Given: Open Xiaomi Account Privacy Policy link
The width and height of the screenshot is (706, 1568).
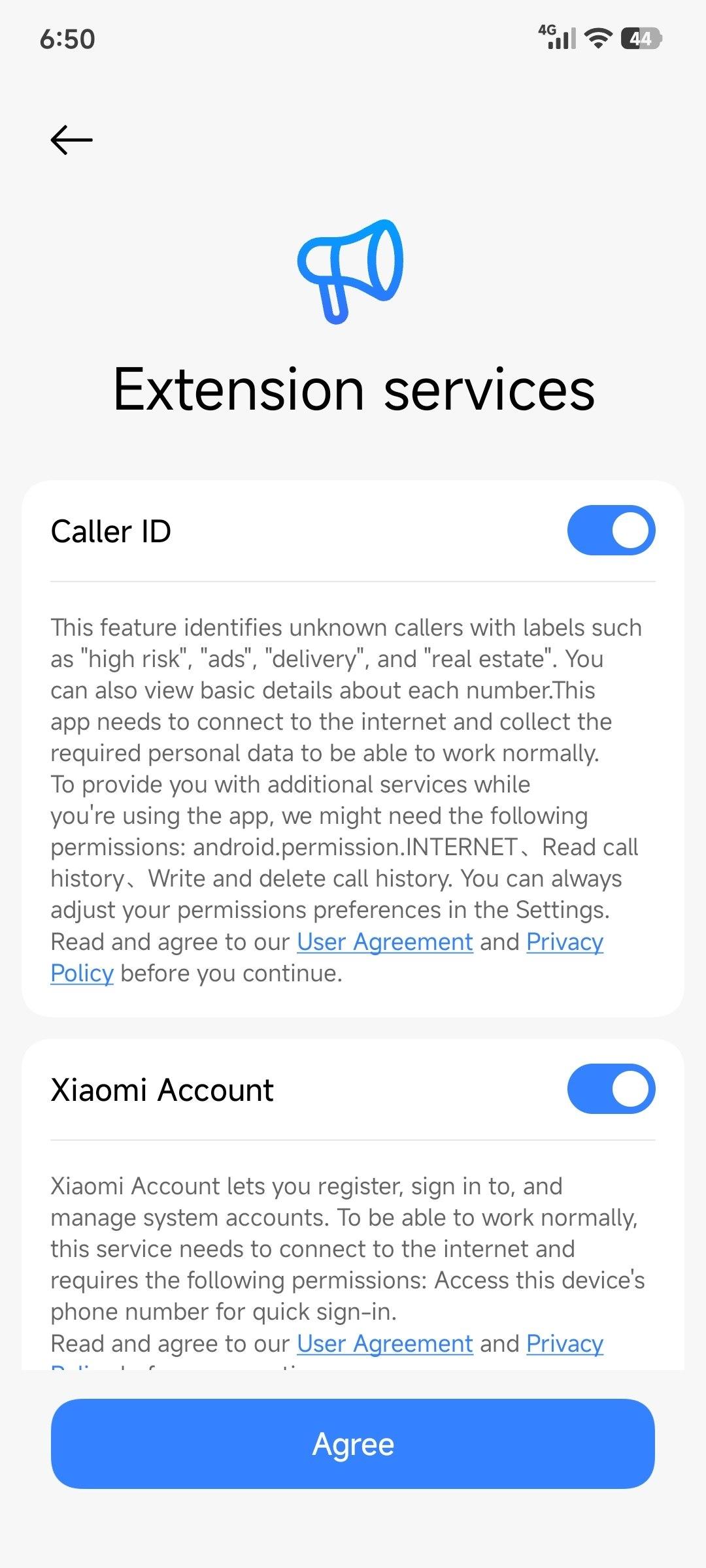Looking at the screenshot, I should (564, 1344).
